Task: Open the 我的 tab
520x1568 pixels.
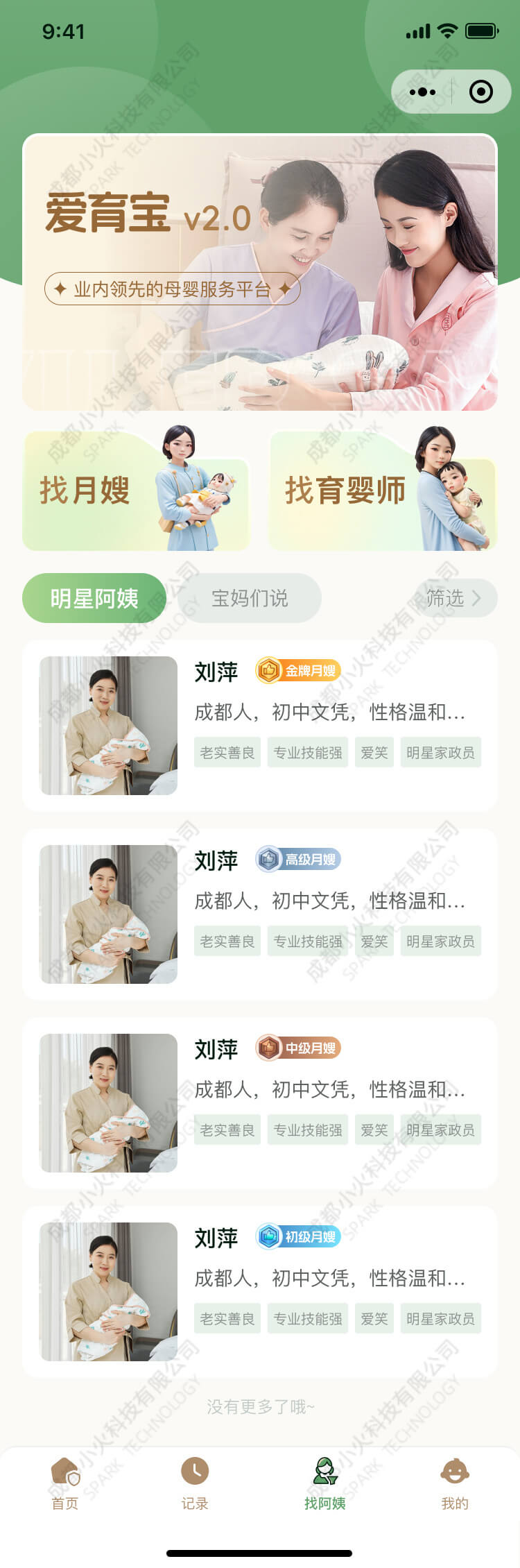Action: click(455, 1483)
